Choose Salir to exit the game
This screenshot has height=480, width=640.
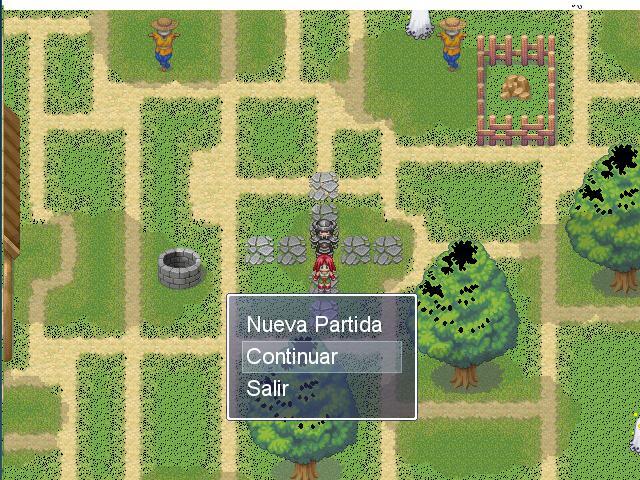(x=268, y=389)
